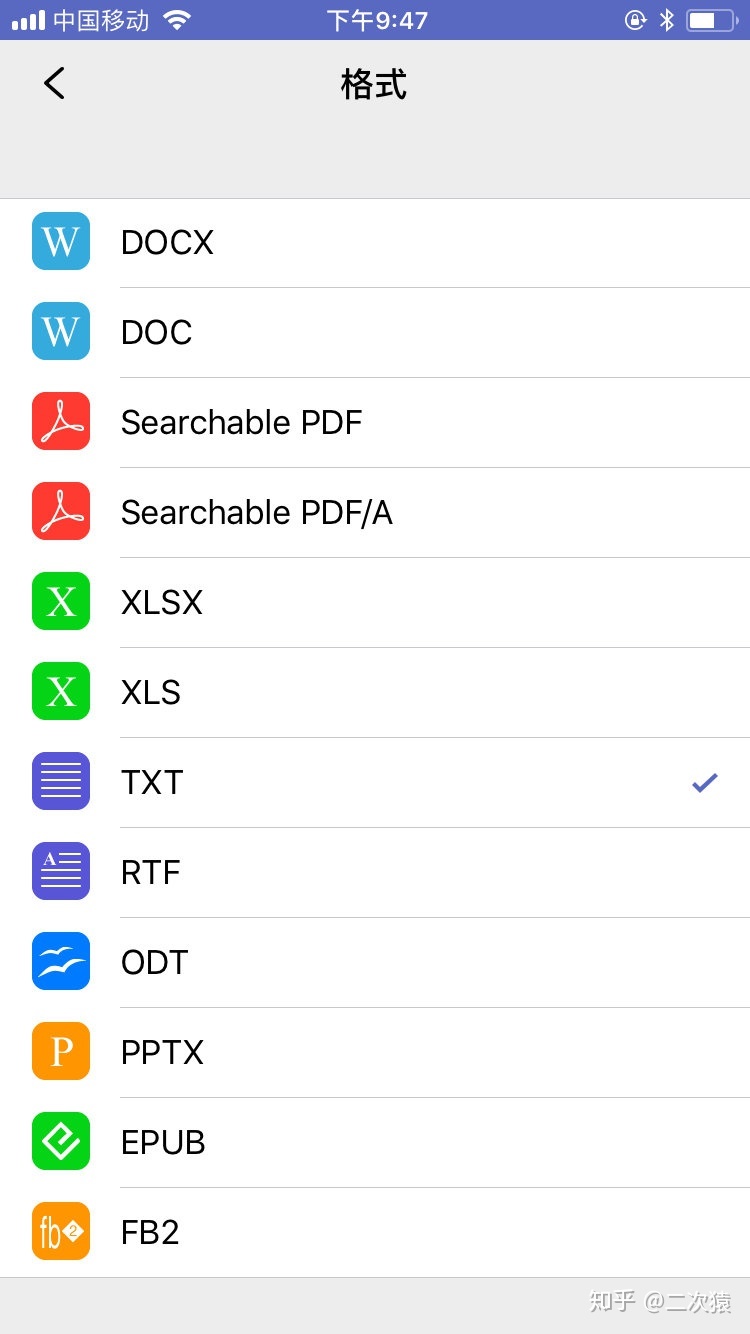The height and width of the screenshot is (1334, 750).
Task: Choose the XLSX format
Action: 375,603
